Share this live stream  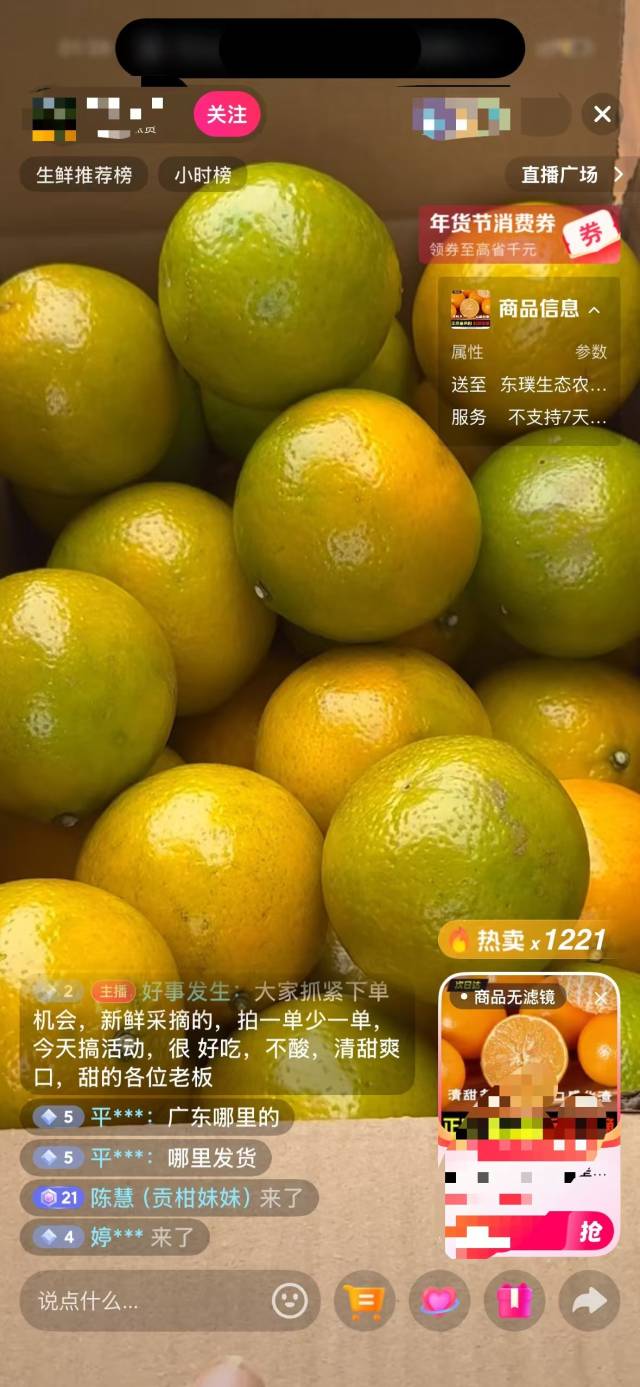pyautogui.click(x=589, y=1300)
